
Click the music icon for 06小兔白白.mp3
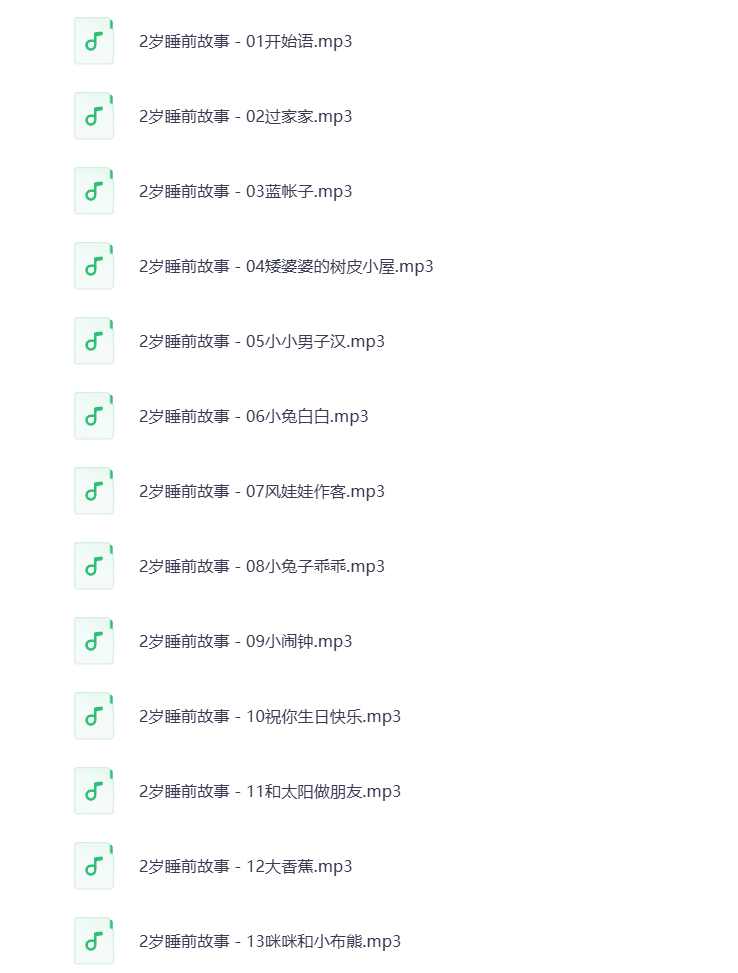point(93,415)
